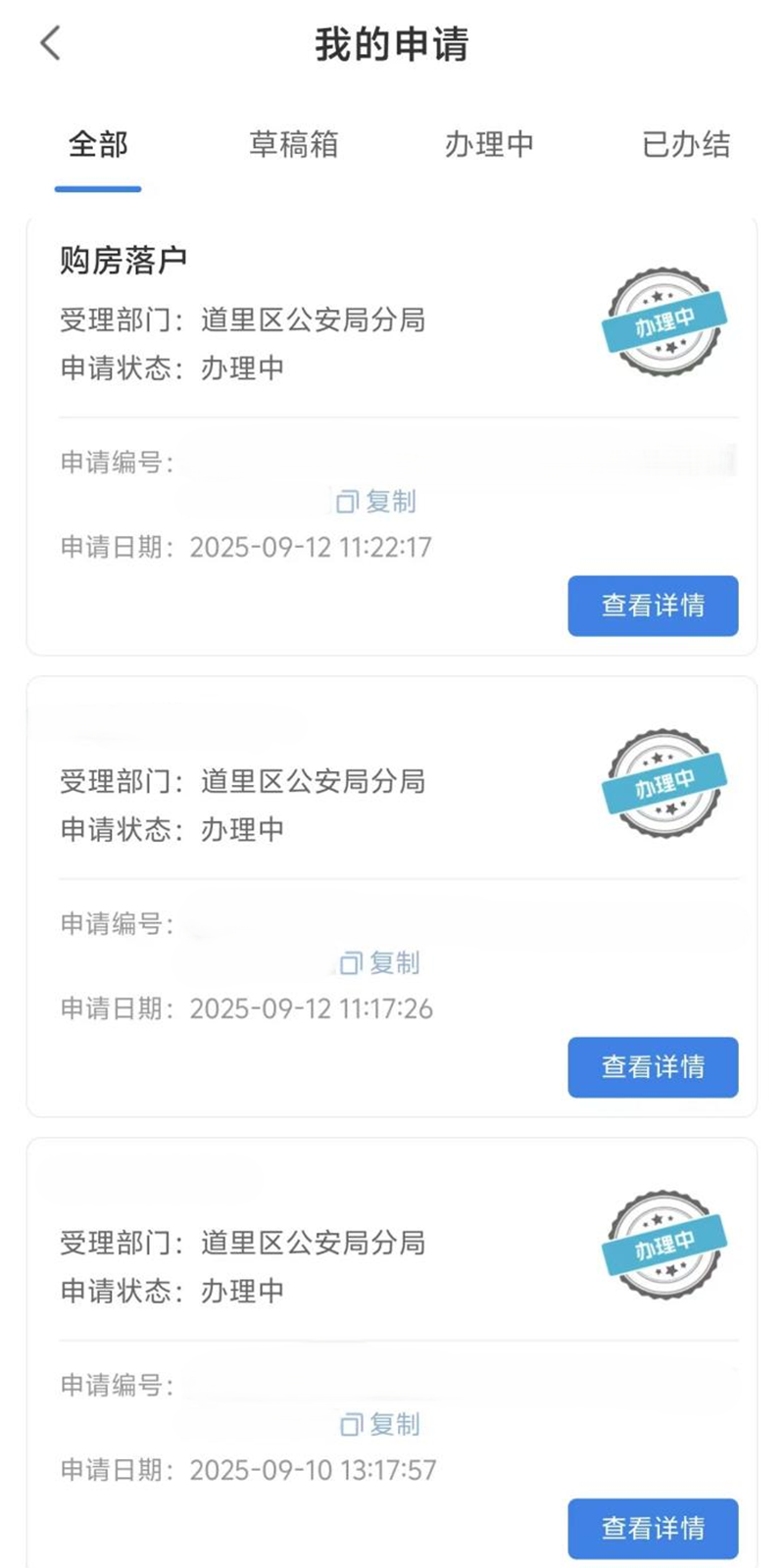Show applications under 办理中 tab

[x=489, y=145]
